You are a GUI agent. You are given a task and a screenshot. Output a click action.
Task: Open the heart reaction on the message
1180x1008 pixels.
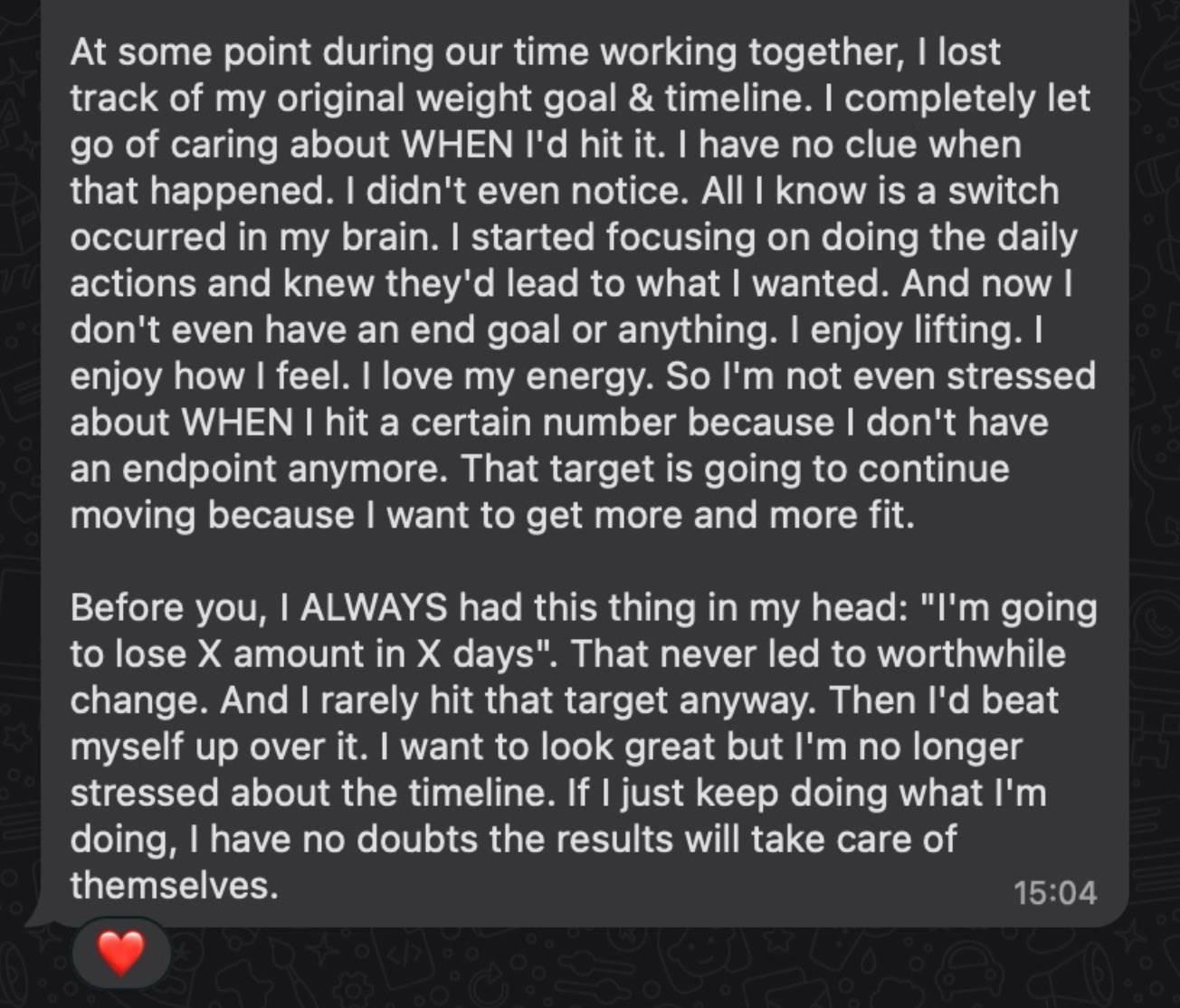click(x=121, y=953)
